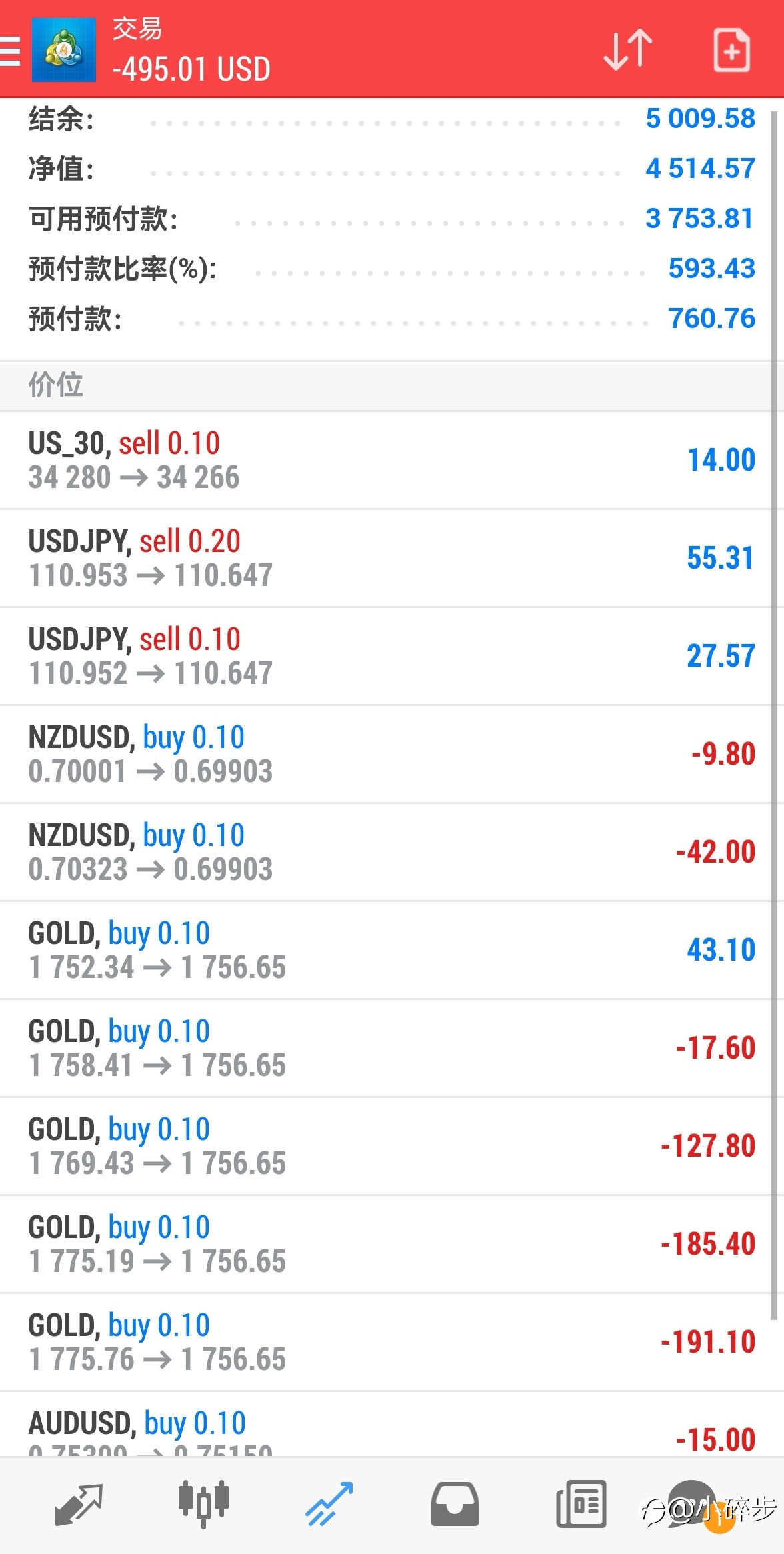Screen dimensions: 784x1554
Task: Create a new order
Action: pyautogui.click(x=732, y=50)
